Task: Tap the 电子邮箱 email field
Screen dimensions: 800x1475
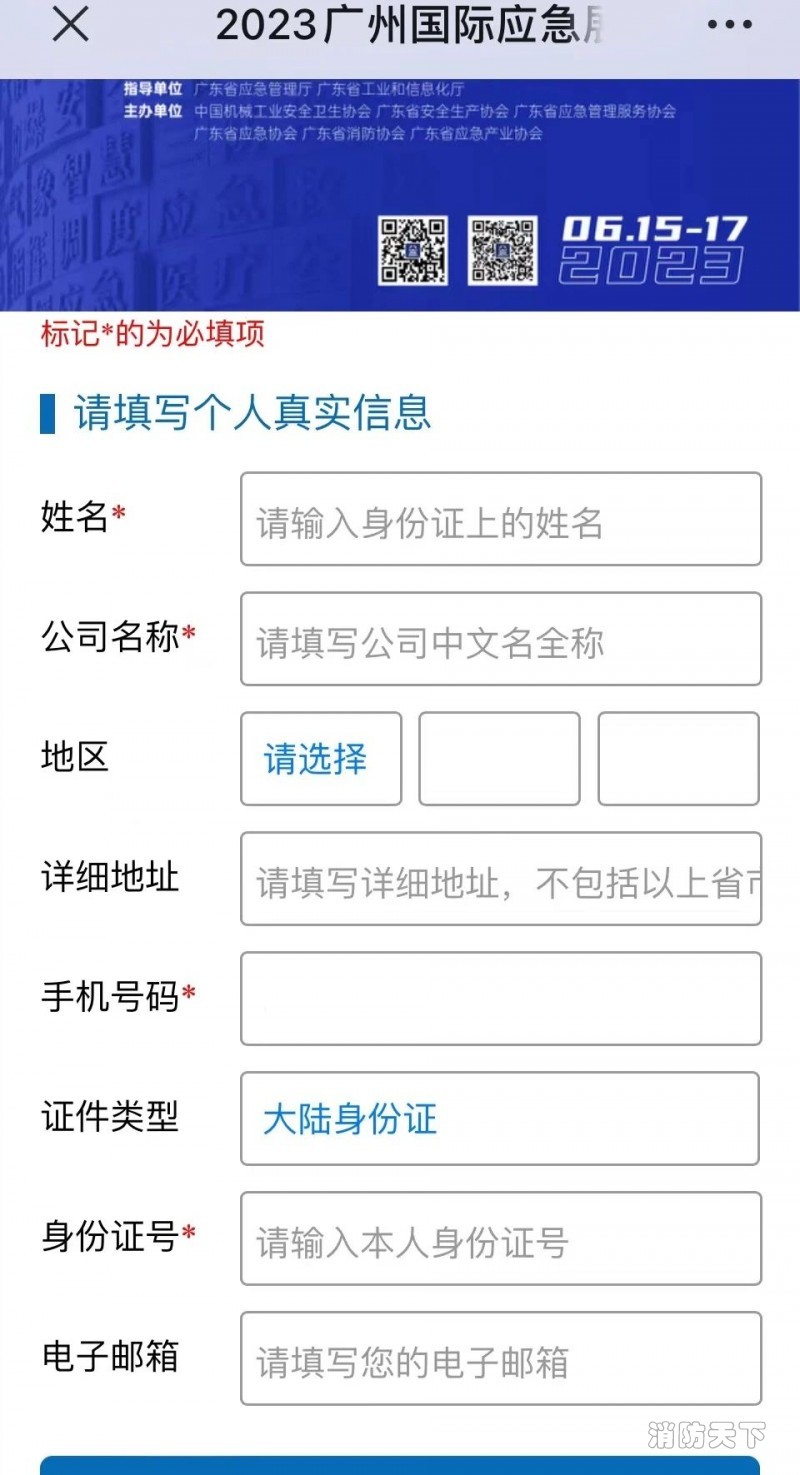Action: (500, 1359)
